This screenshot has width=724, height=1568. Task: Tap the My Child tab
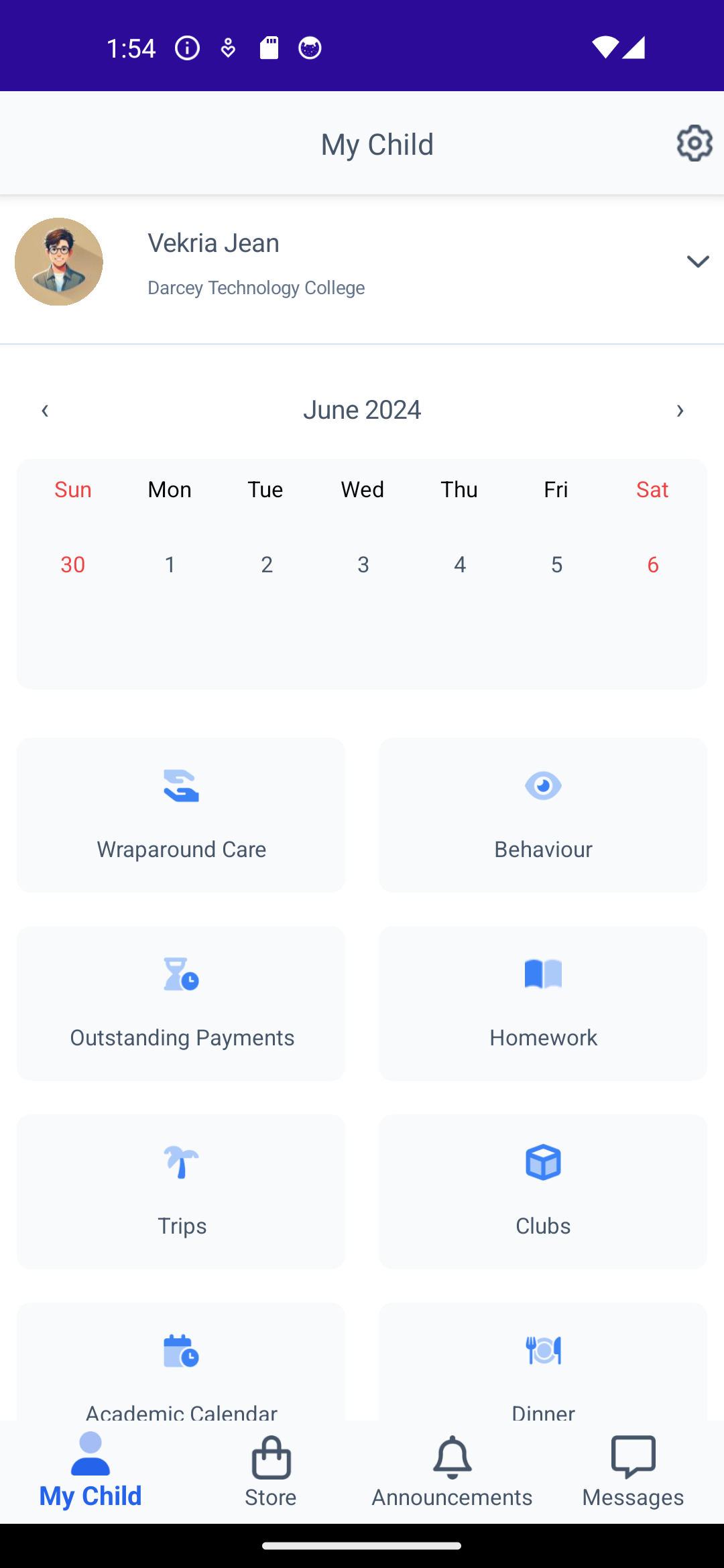point(90,1472)
